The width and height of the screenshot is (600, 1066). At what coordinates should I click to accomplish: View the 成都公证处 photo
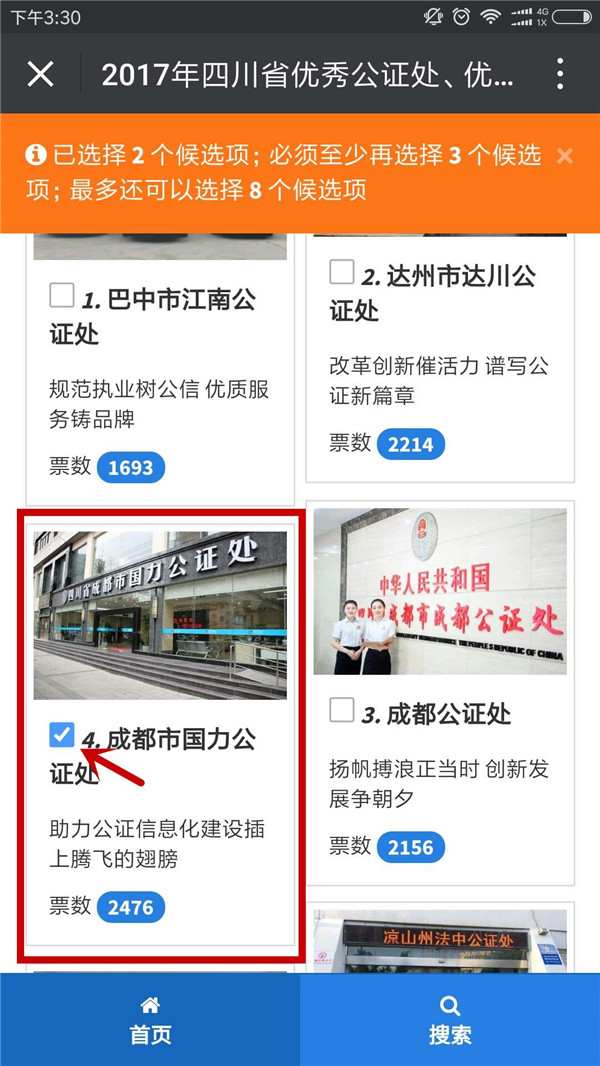pyautogui.click(x=440, y=592)
